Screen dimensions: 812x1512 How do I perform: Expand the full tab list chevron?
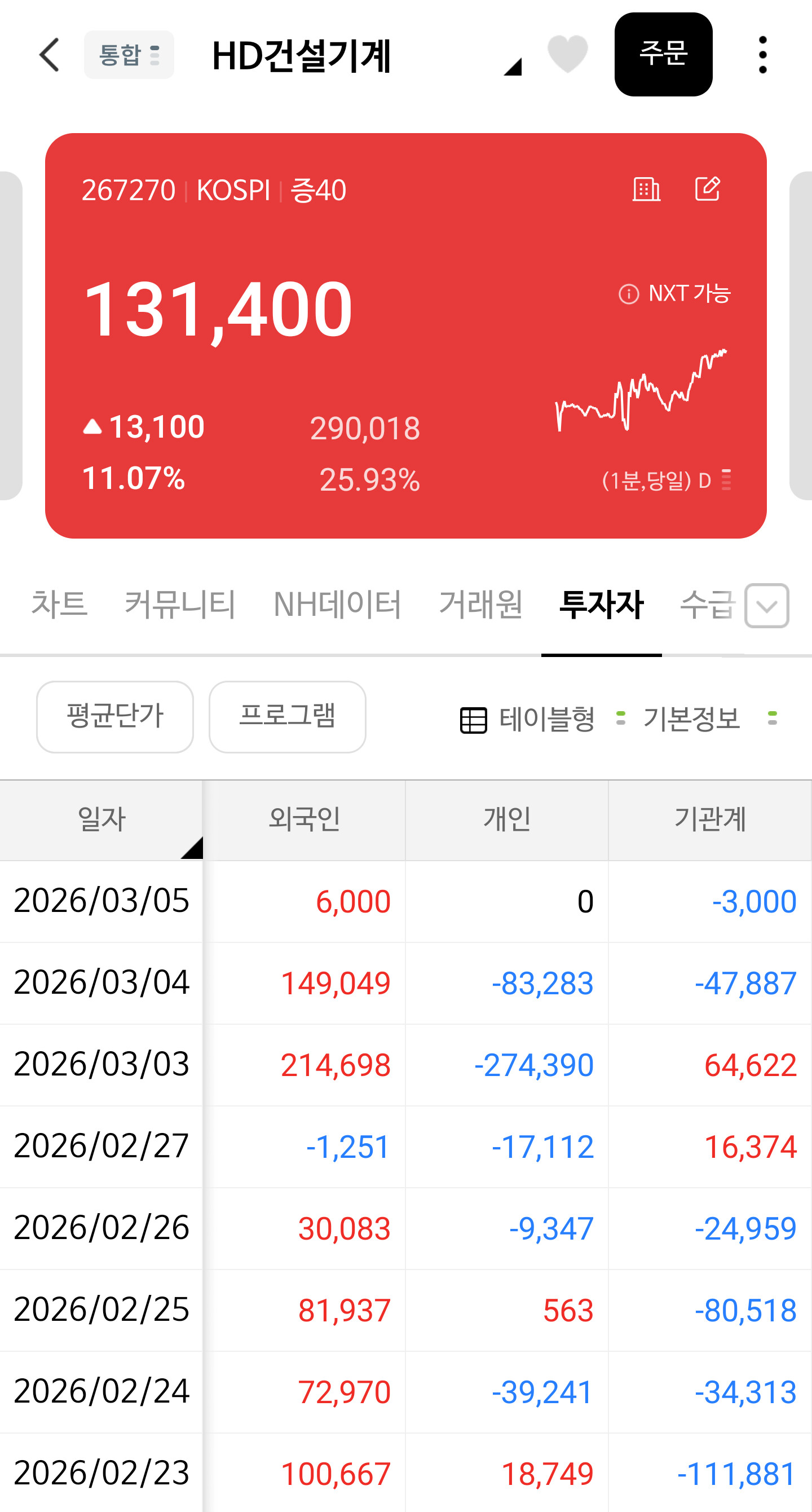tap(766, 606)
